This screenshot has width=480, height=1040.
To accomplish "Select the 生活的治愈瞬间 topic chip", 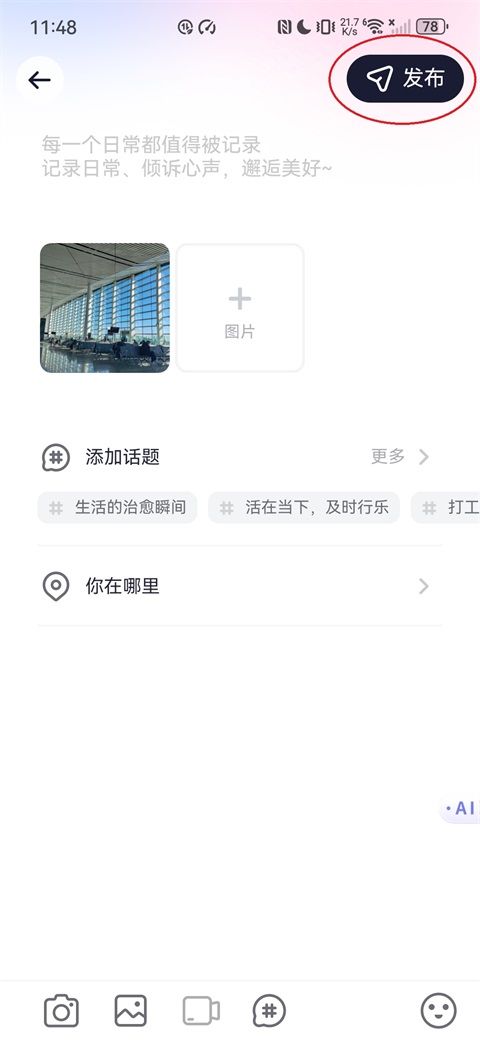I will coord(117,508).
